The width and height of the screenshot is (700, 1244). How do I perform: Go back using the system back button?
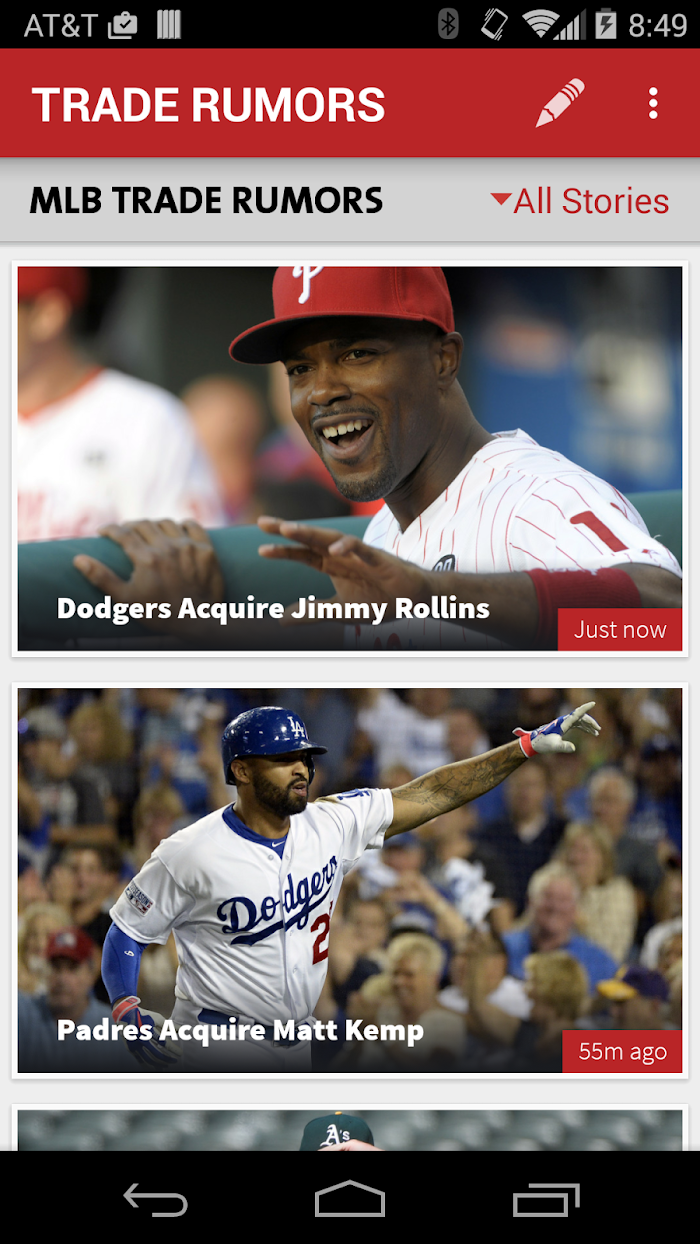click(x=155, y=1198)
